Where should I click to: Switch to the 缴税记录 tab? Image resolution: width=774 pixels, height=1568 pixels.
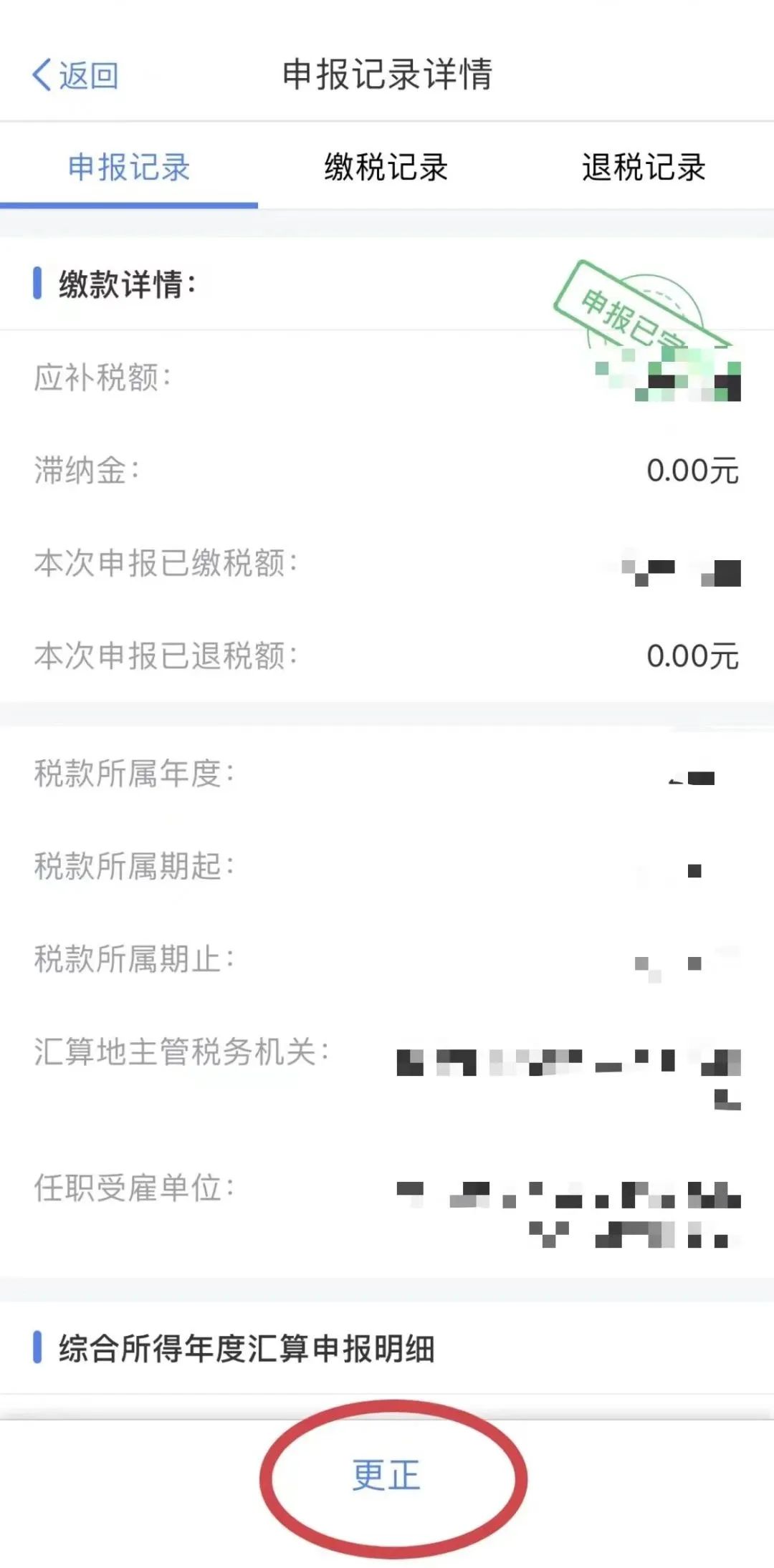[x=386, y=168]
